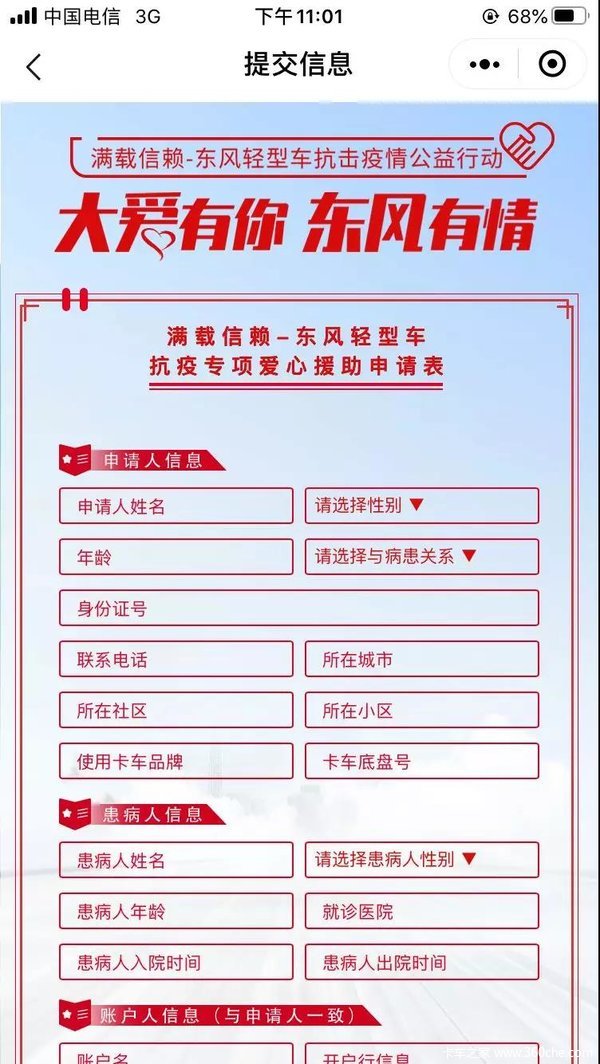Tap the 所在社区 input field

point(176,710)
